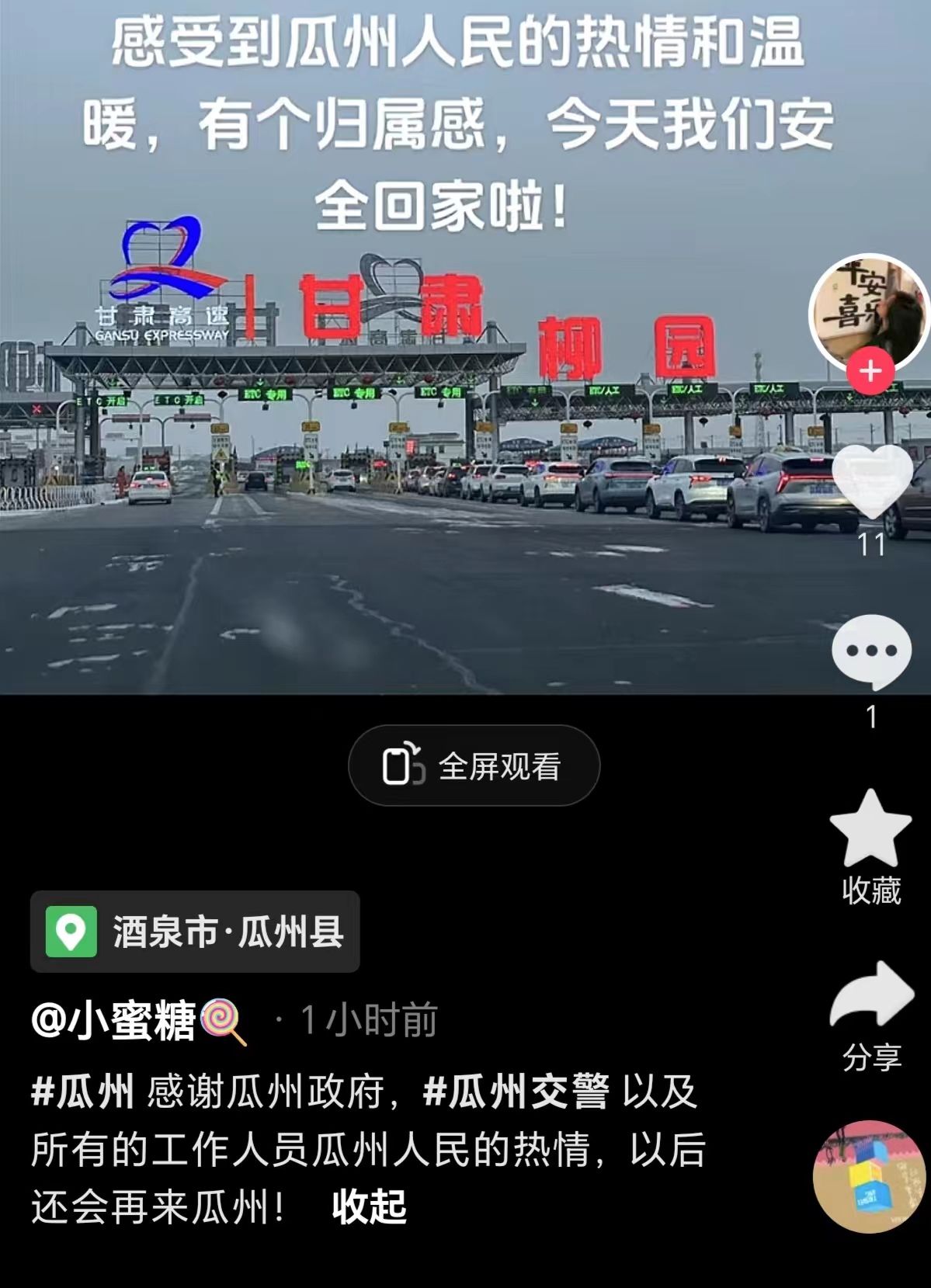Image resolution: width=931 pixels, height=1288 pixels.
Task: Open the comments bubble
Action: tap(871, 651)
